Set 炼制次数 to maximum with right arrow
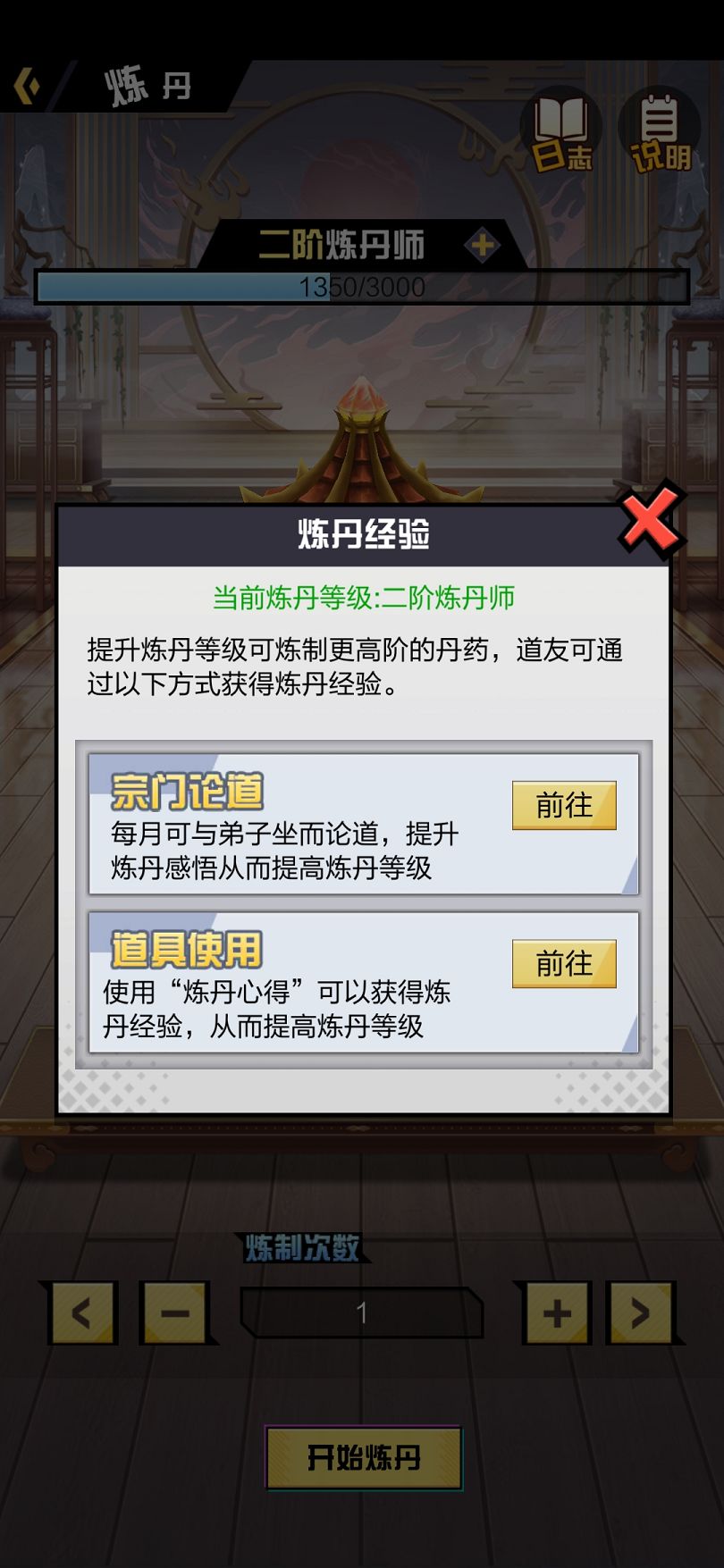Image resolution: width=724 pixels, height=1568 pixels. pos(640,1312)
